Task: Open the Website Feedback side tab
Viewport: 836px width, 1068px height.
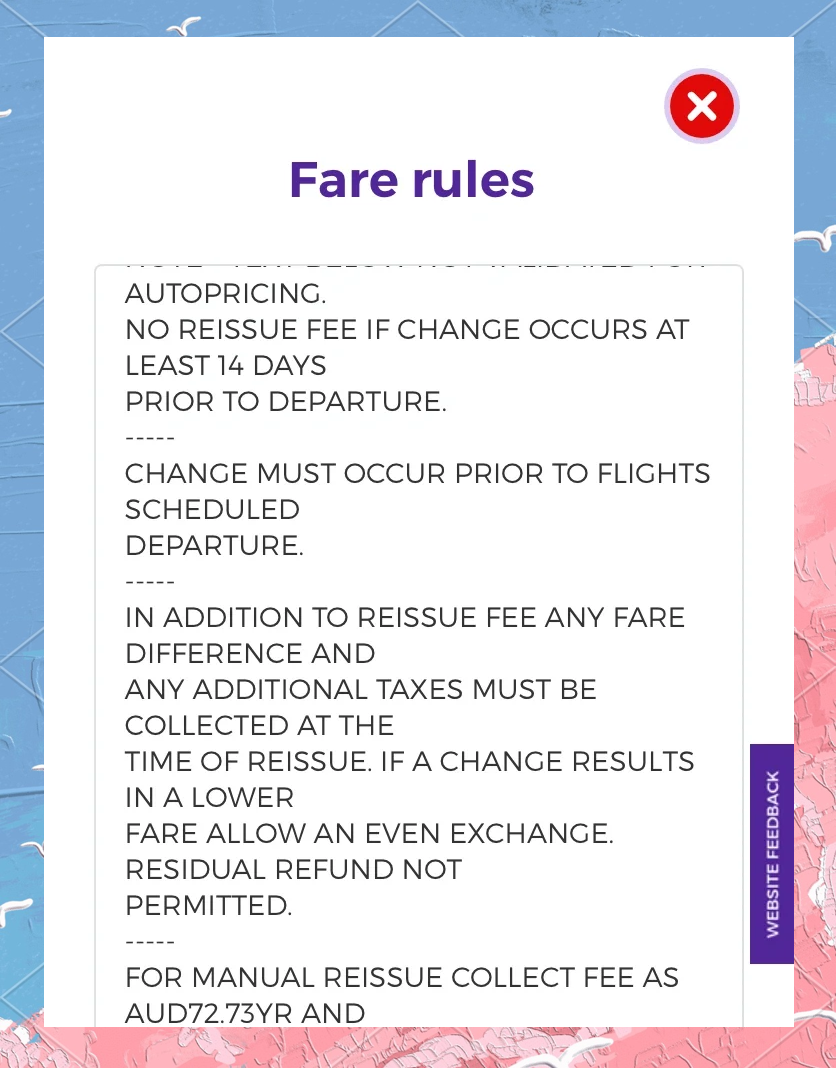Action: coord(771,853)
